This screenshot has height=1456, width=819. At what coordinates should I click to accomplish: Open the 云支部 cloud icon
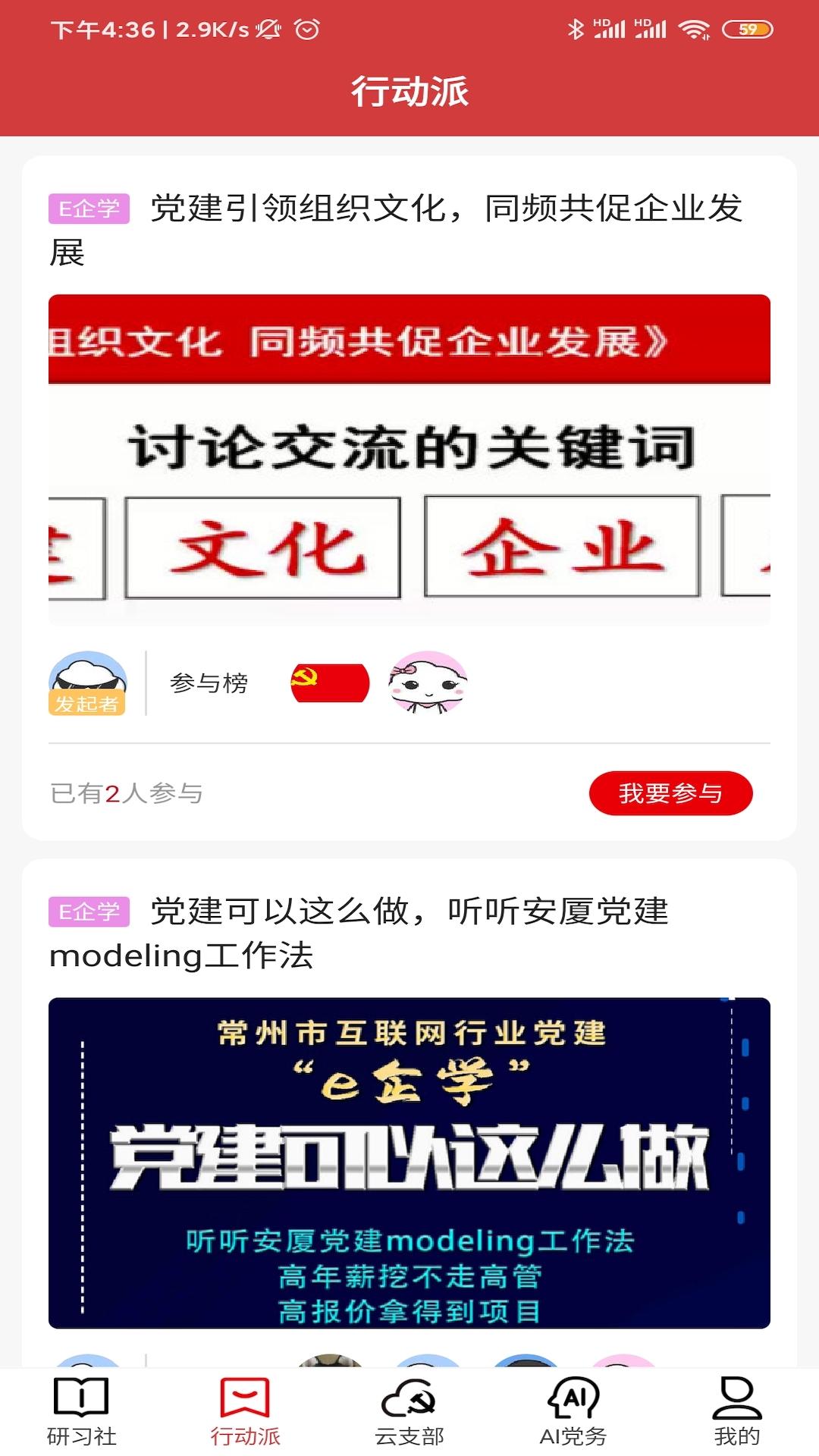[409, 1401]
